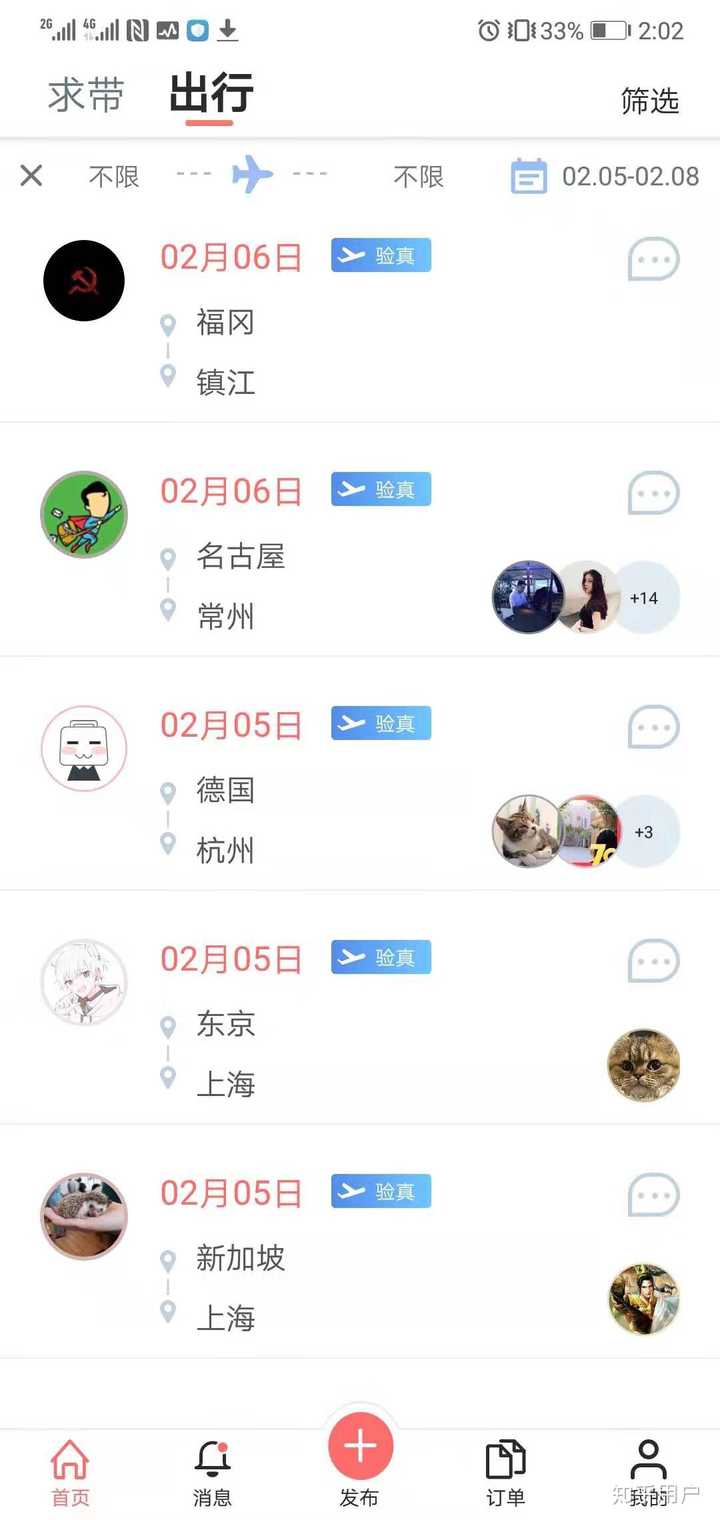Message the 福冈 to 镇江 traveler
This screenshot has width=720, height=1520.
point(653,260)
